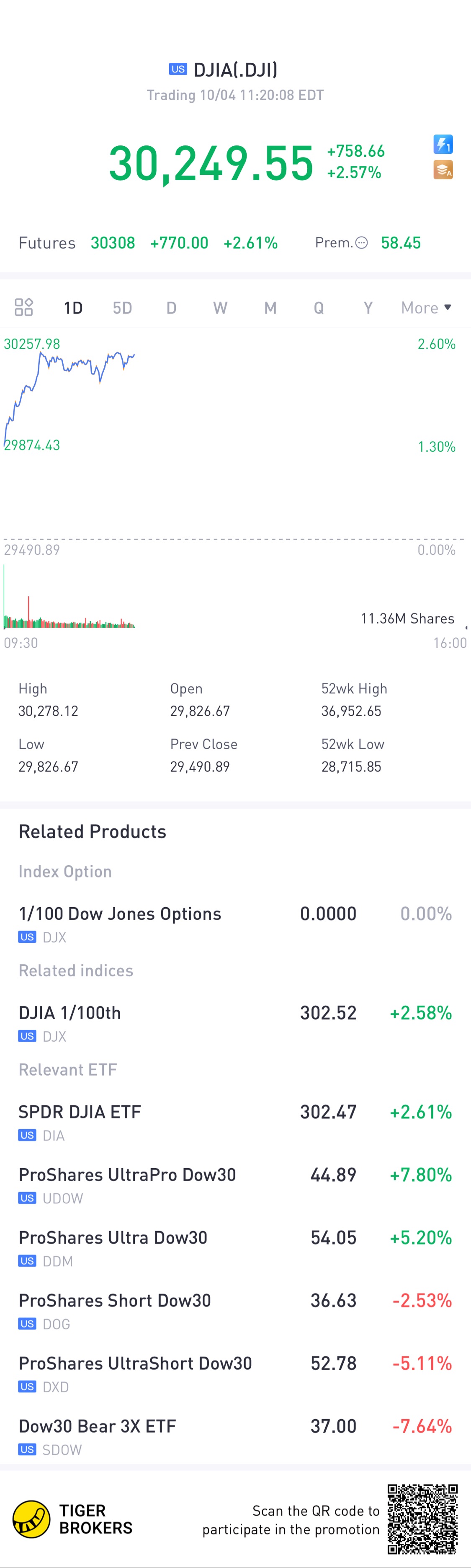View the W period chart
Viewport: 471px width, 1568px height.
coord(220,308)
